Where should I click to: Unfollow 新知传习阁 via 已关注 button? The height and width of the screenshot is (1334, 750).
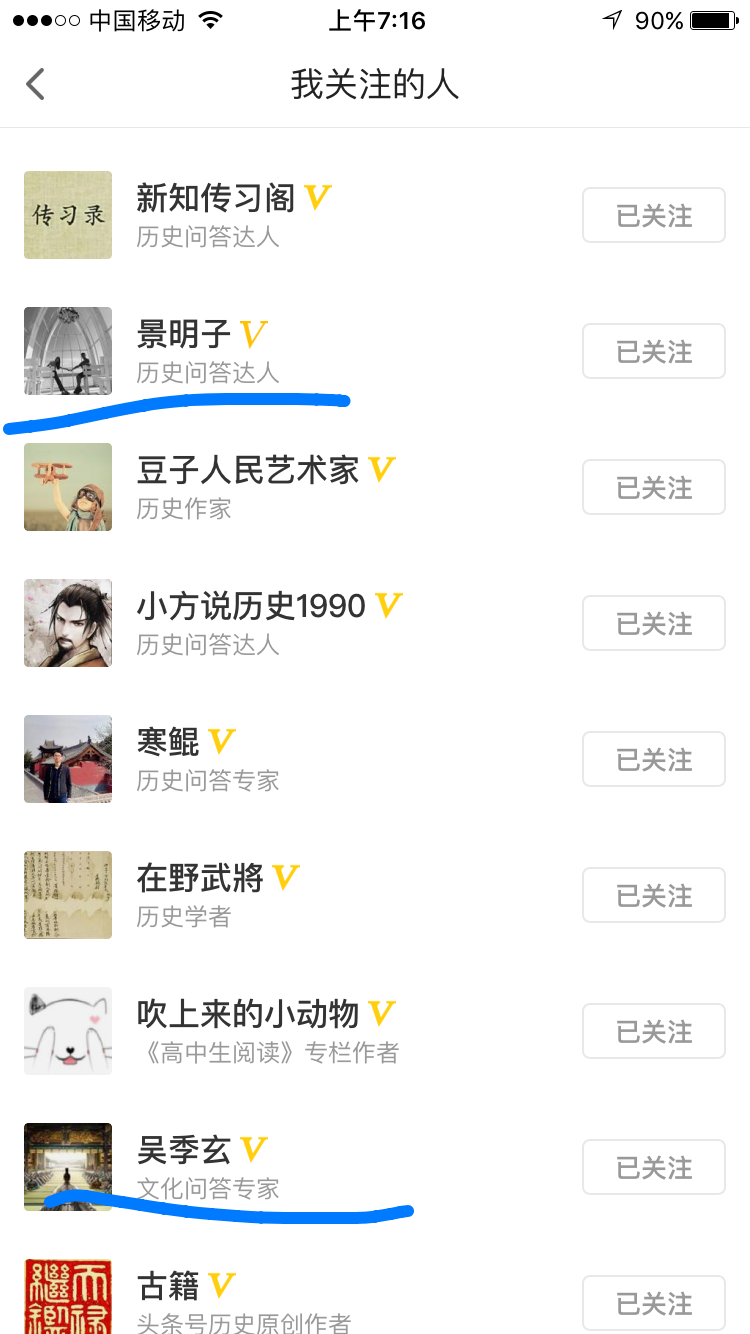click(x=653, y=215)
